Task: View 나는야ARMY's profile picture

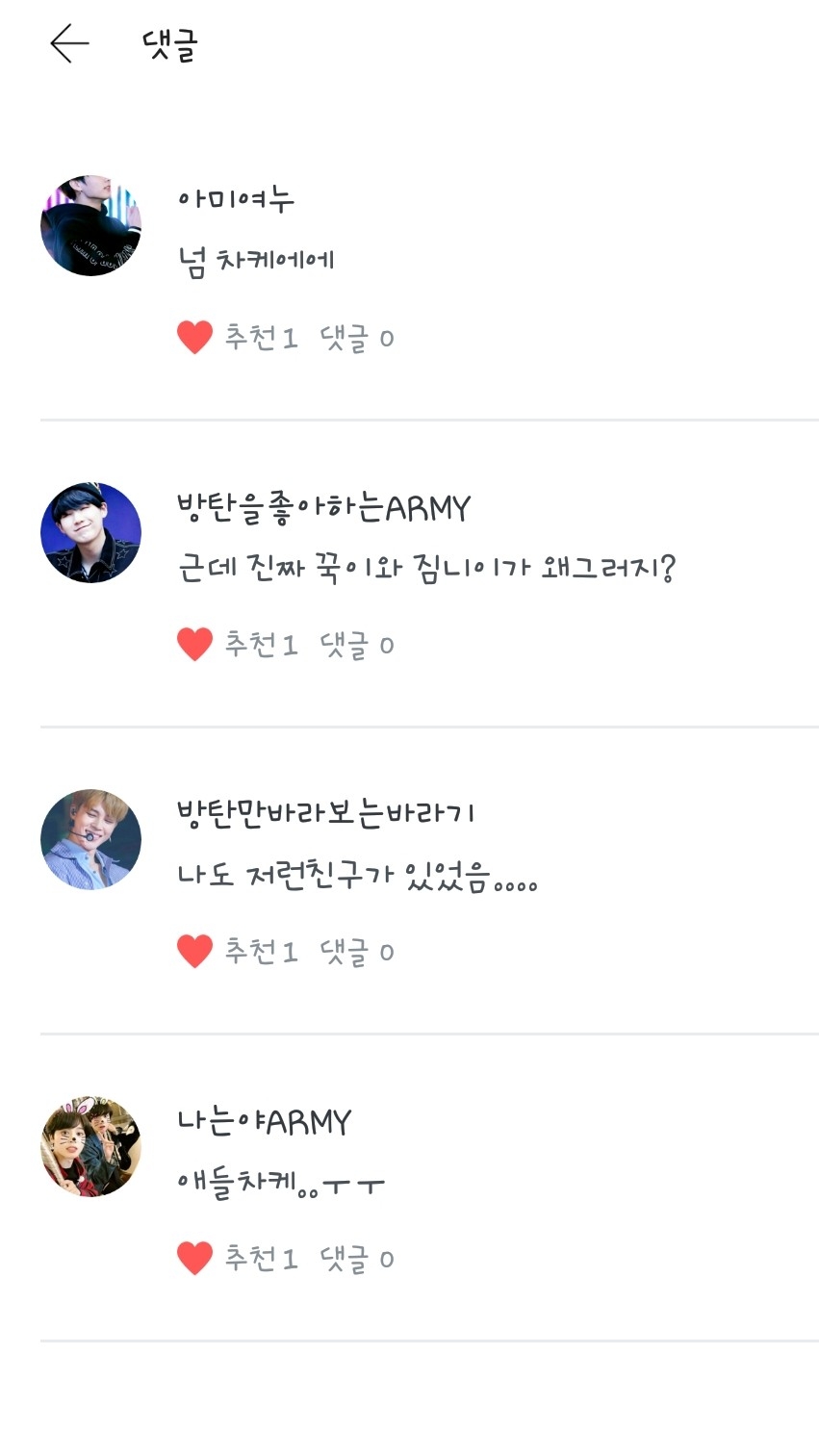Action: tap(91, 1146)
